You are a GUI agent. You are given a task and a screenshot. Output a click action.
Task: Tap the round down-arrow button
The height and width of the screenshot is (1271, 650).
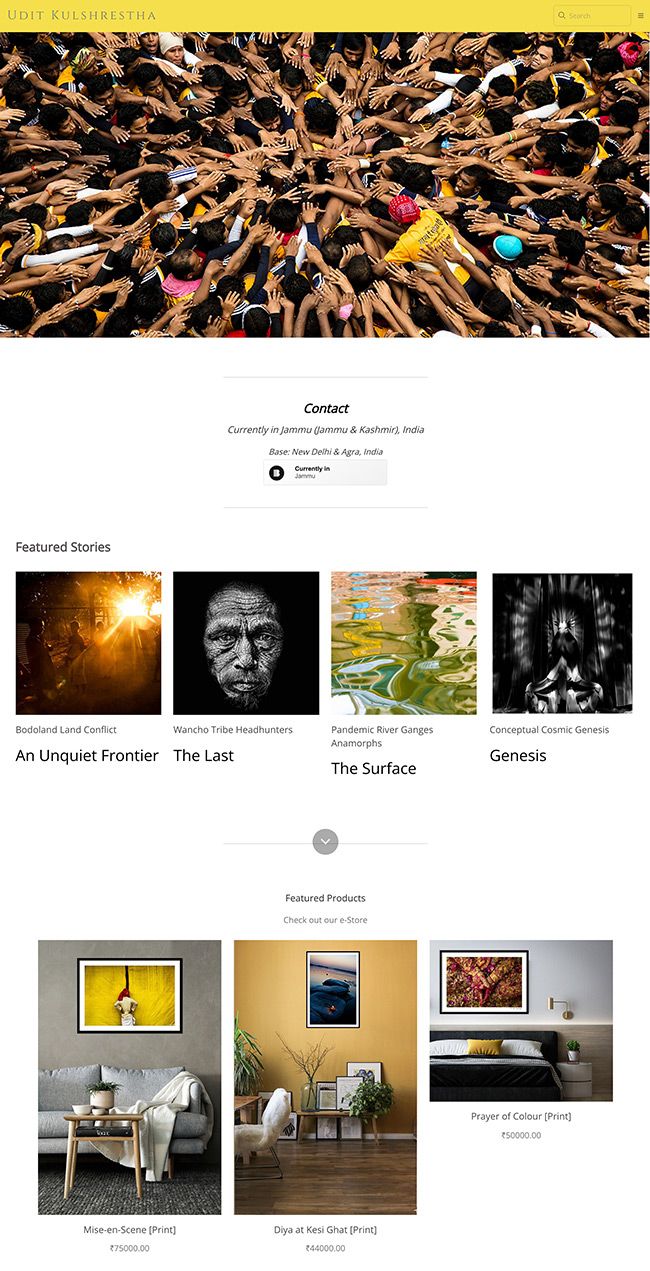tap(325, 842)
